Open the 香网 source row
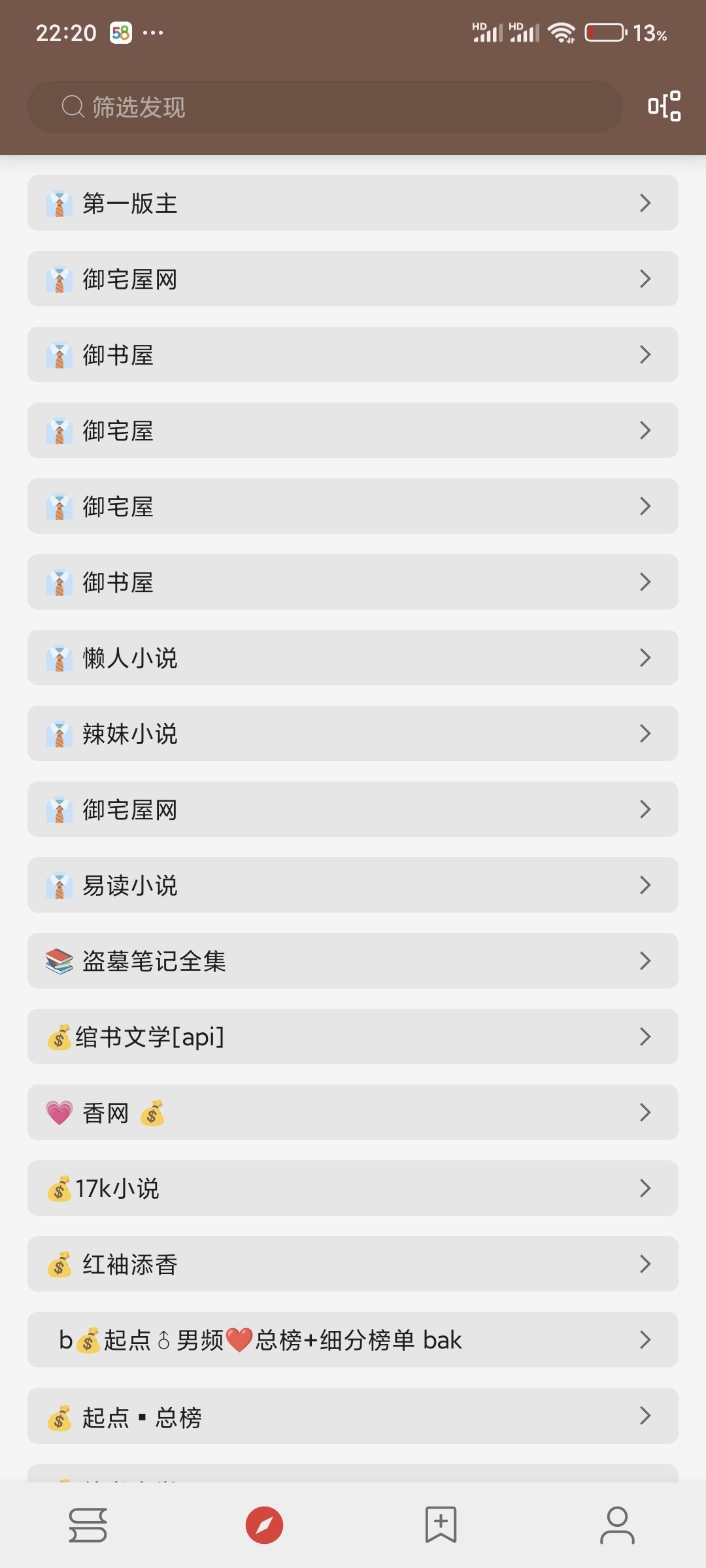The image size is (706, 1568). [353, 1113]
